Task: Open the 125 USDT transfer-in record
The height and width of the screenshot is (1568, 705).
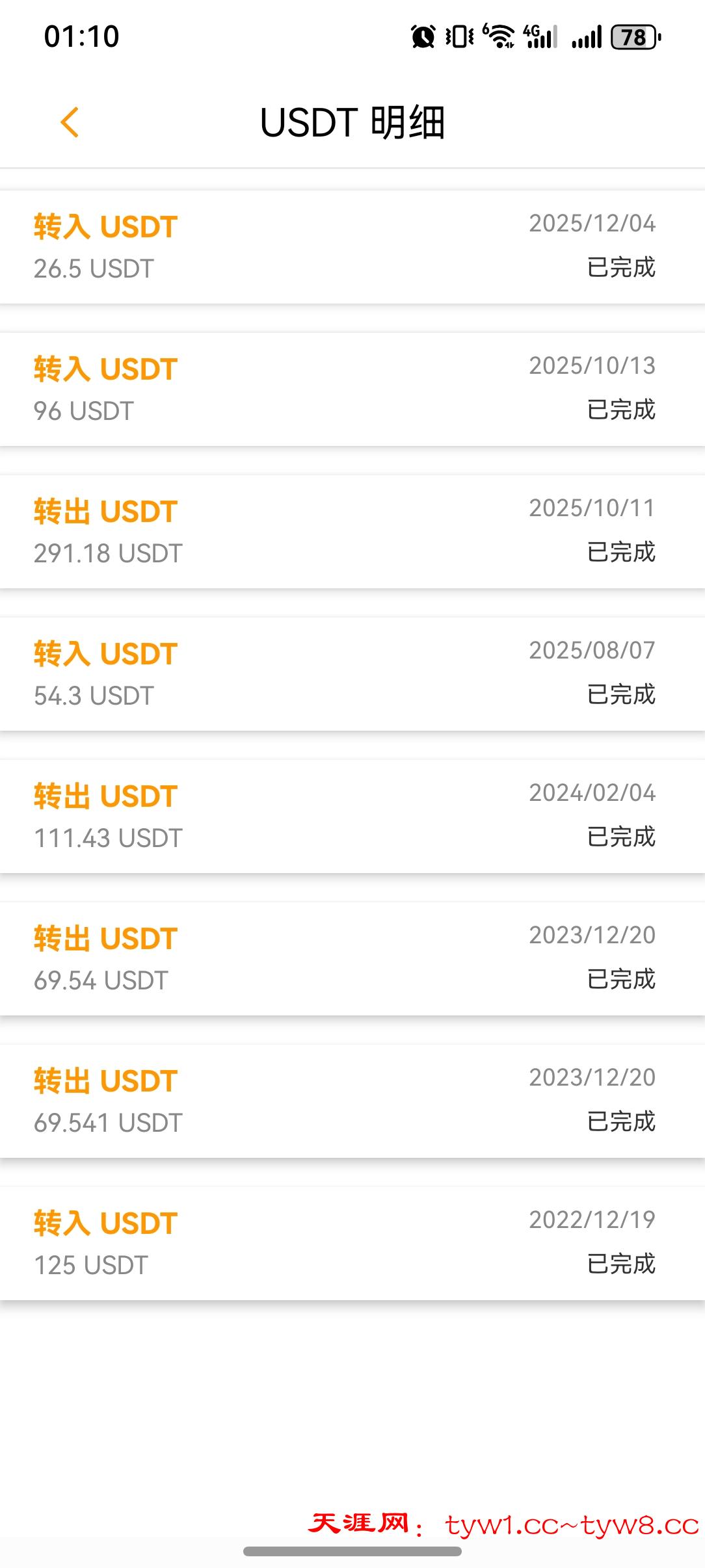Action: pos(352,1244)
